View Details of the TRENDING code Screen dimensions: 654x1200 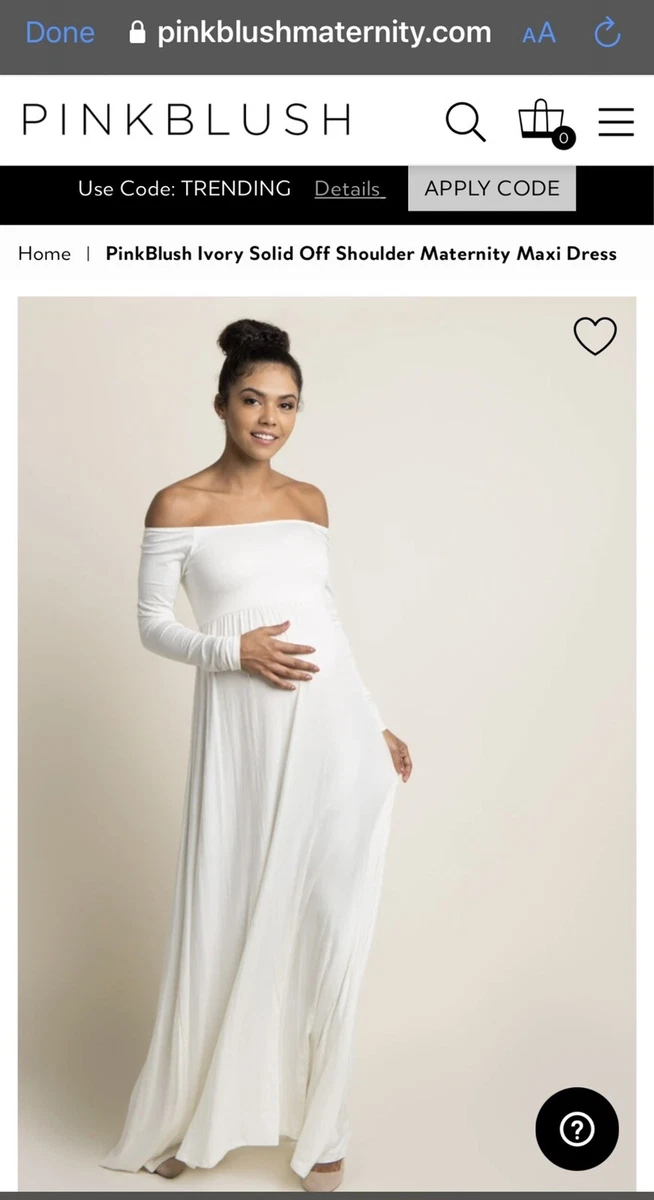tap(349, 188)
